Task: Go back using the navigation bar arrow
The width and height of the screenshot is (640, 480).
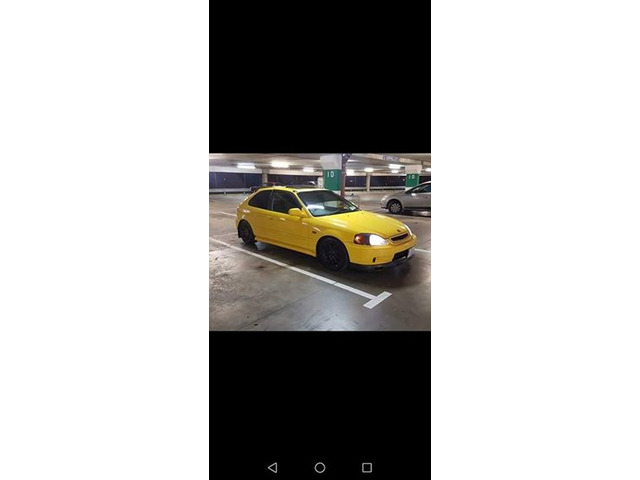Action: pos(272,467)
